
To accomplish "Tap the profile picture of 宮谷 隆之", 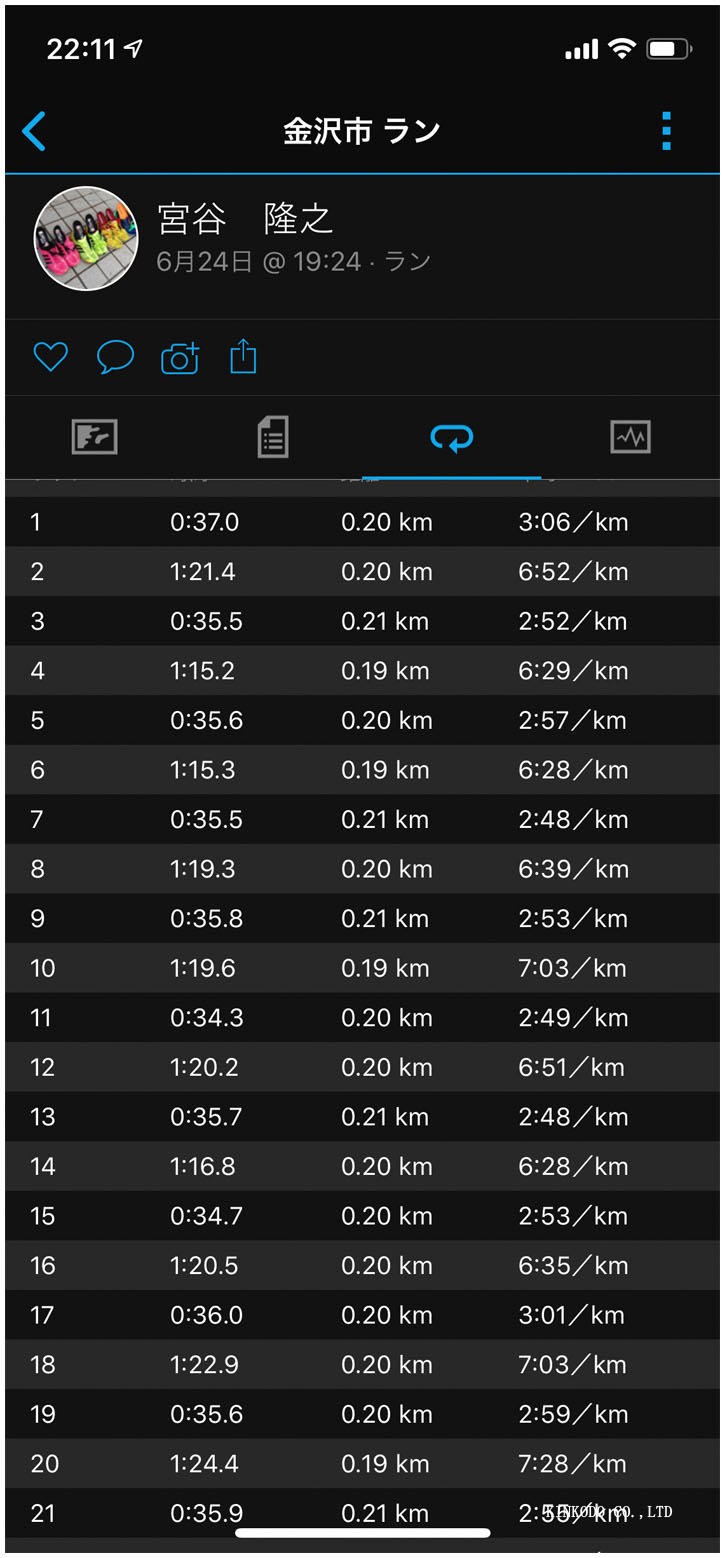I will (86, 238).
